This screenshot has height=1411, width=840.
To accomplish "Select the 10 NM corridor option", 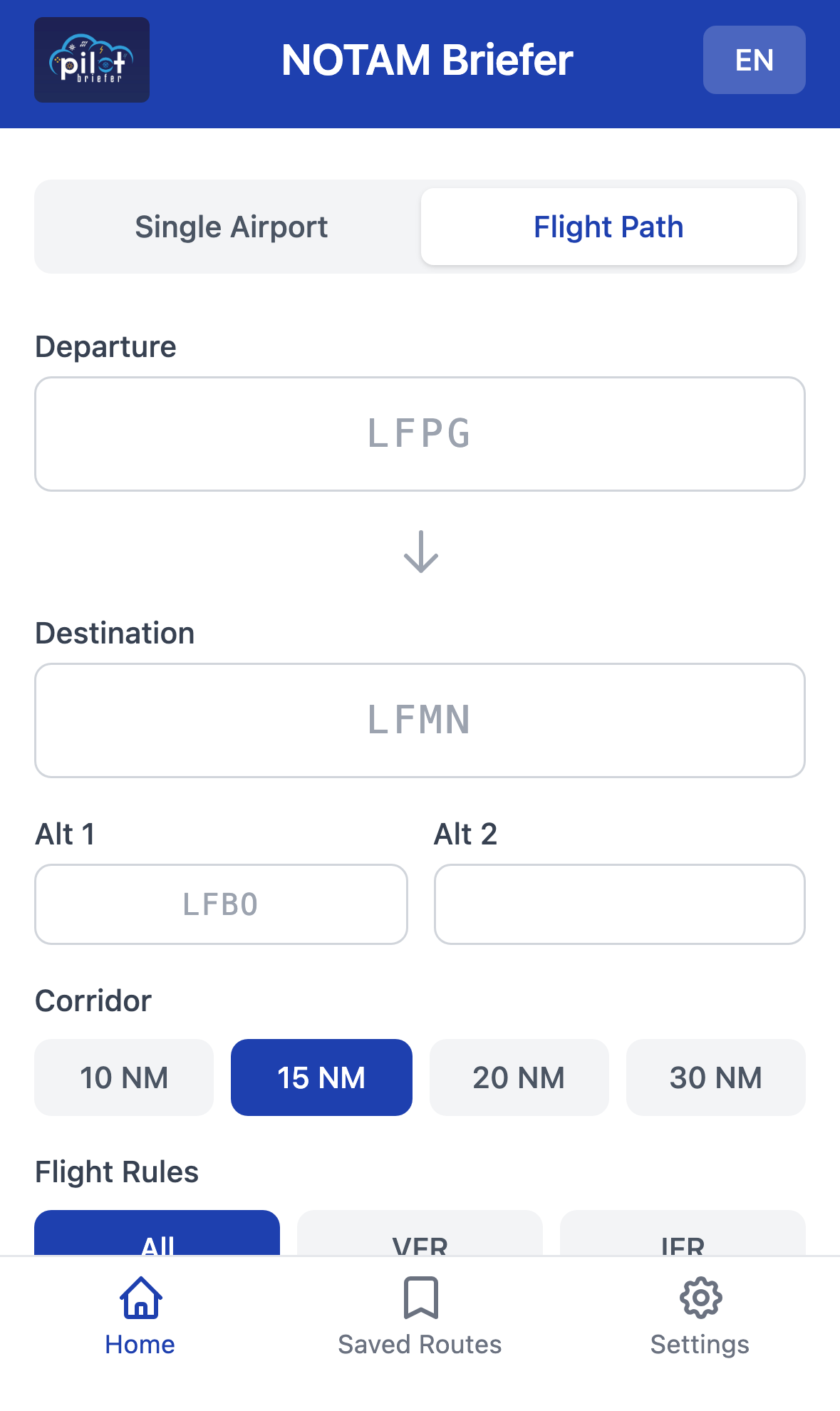I will [x=123, y=1077].
